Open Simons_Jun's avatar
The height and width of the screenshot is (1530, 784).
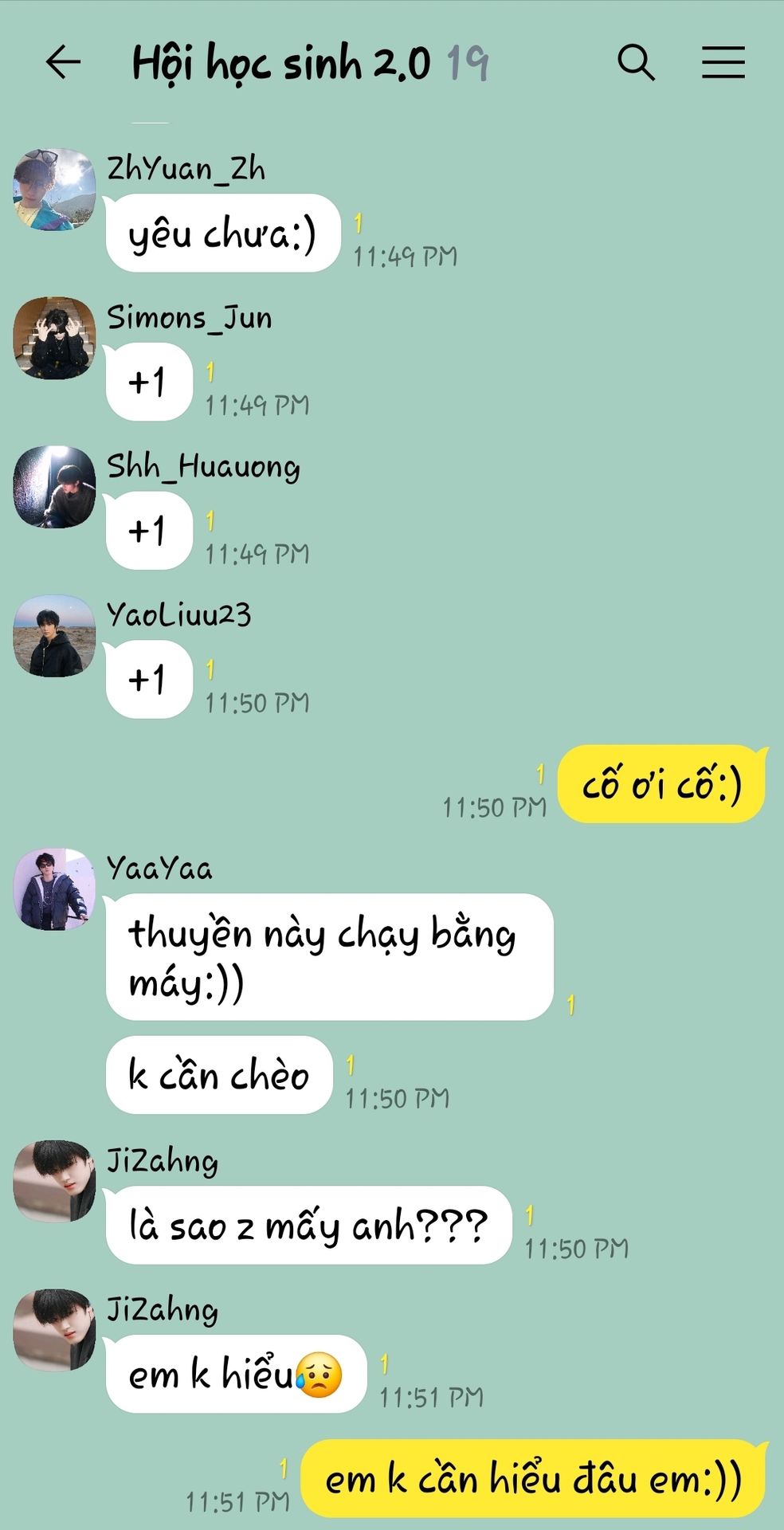tap(54, 339)
